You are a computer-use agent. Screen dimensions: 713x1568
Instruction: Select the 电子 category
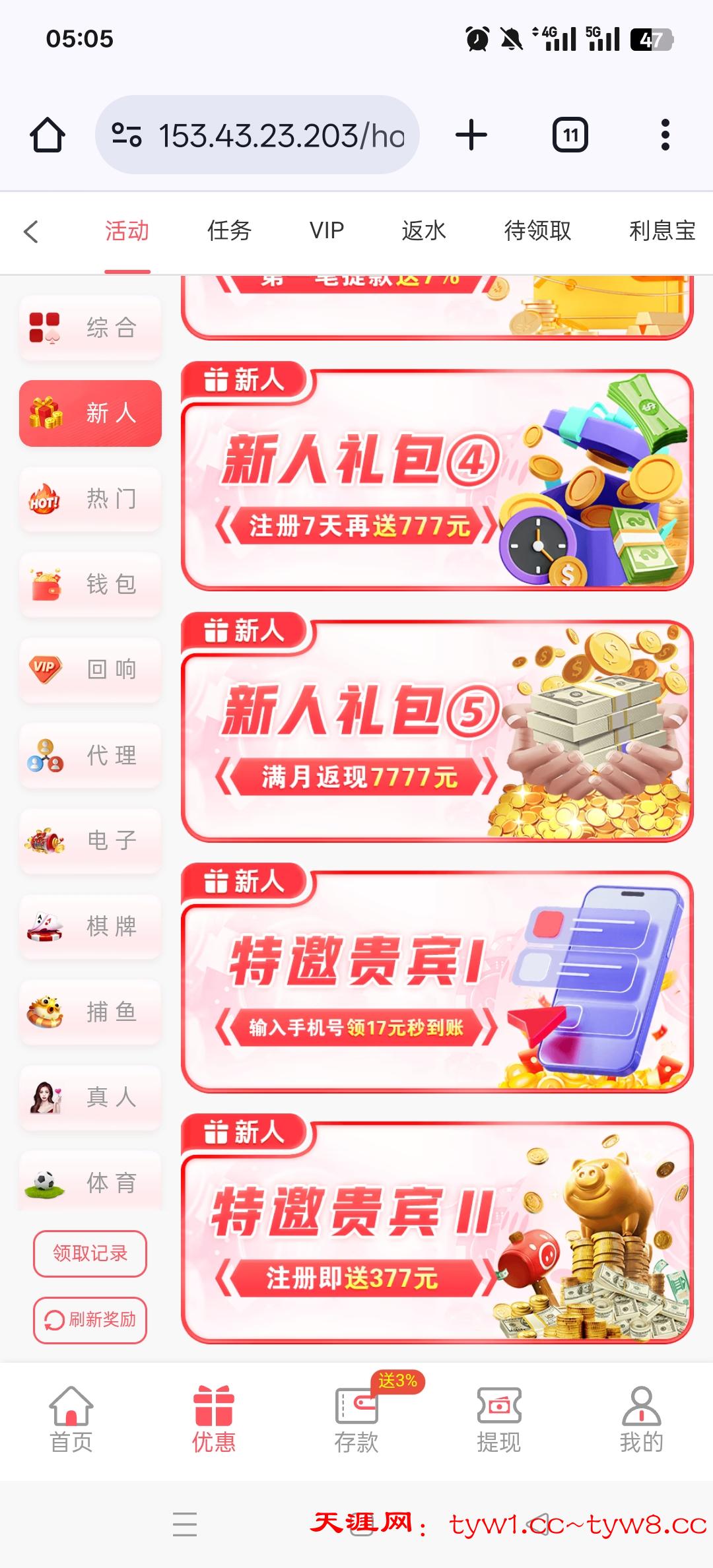[90, 840]
